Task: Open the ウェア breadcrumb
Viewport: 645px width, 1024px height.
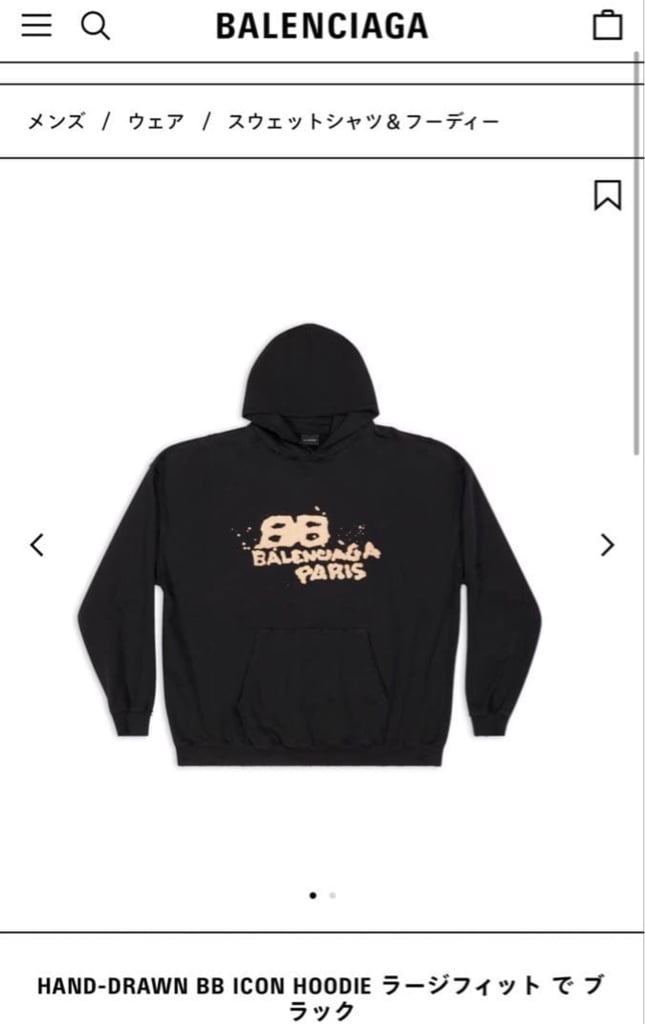Action: pos(156,121)
